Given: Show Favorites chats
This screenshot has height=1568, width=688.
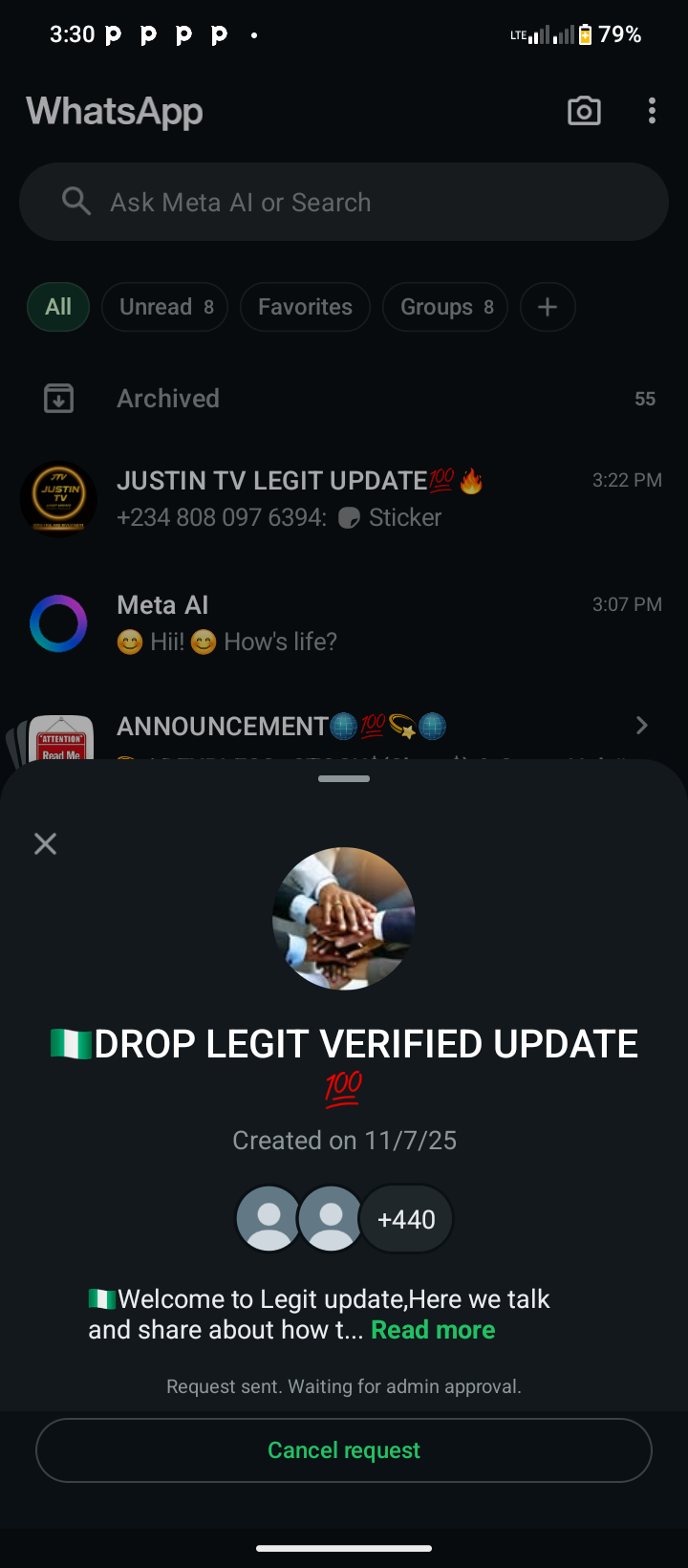Looking at the screenshot, I should pyautogui.click(x=305, y=307).
